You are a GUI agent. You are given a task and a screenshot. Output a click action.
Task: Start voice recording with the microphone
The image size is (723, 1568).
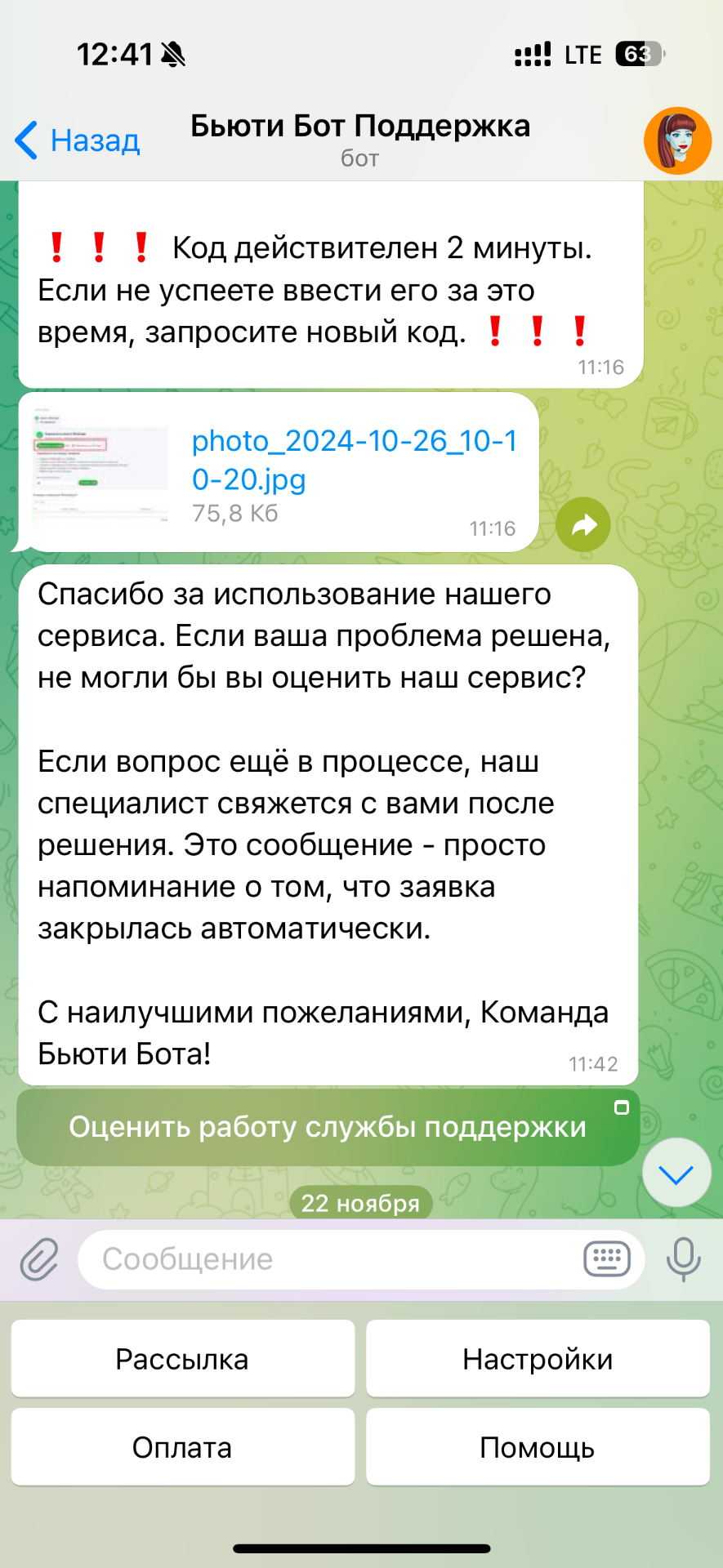(683, 1259)
